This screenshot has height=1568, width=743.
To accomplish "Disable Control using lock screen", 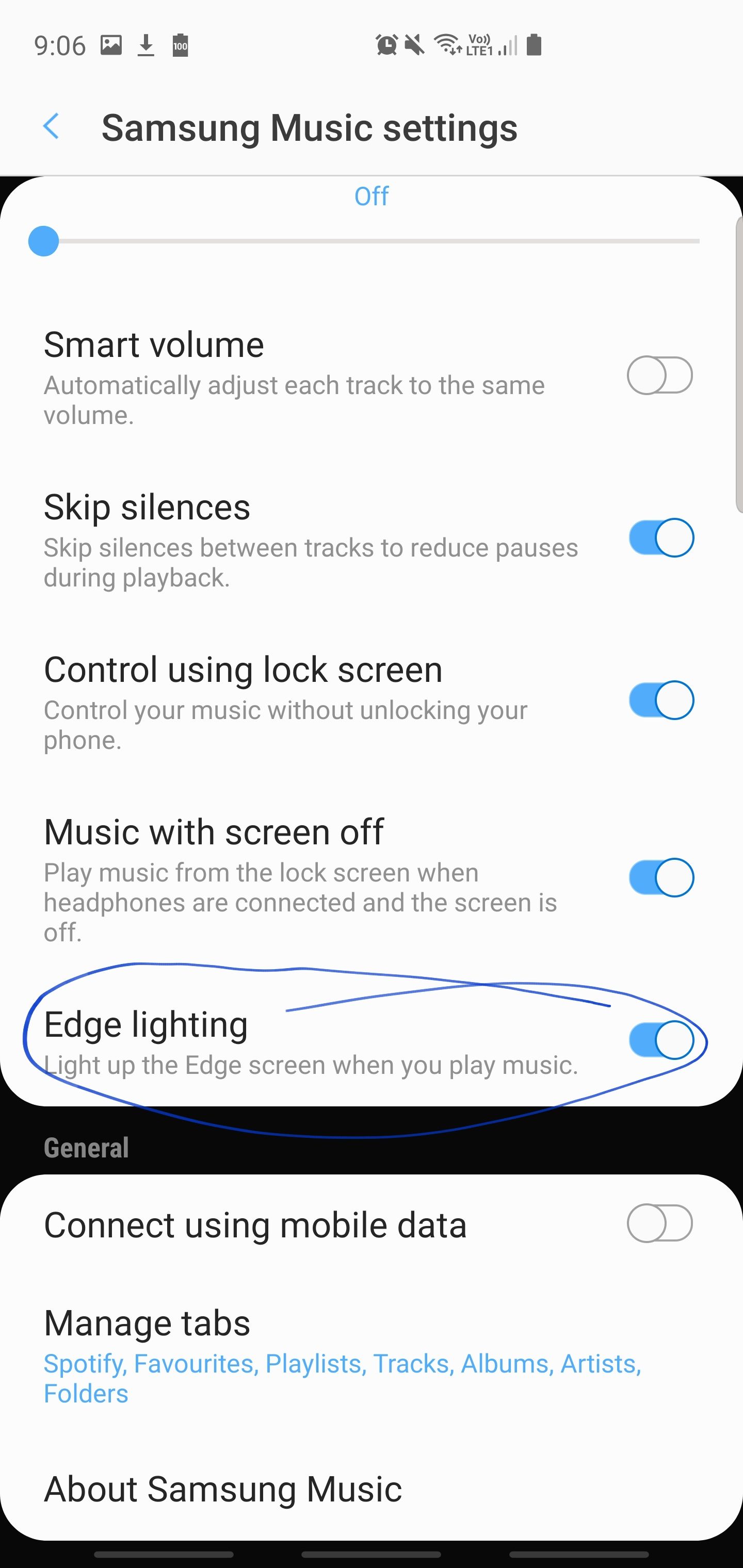I will click(661, 700).
